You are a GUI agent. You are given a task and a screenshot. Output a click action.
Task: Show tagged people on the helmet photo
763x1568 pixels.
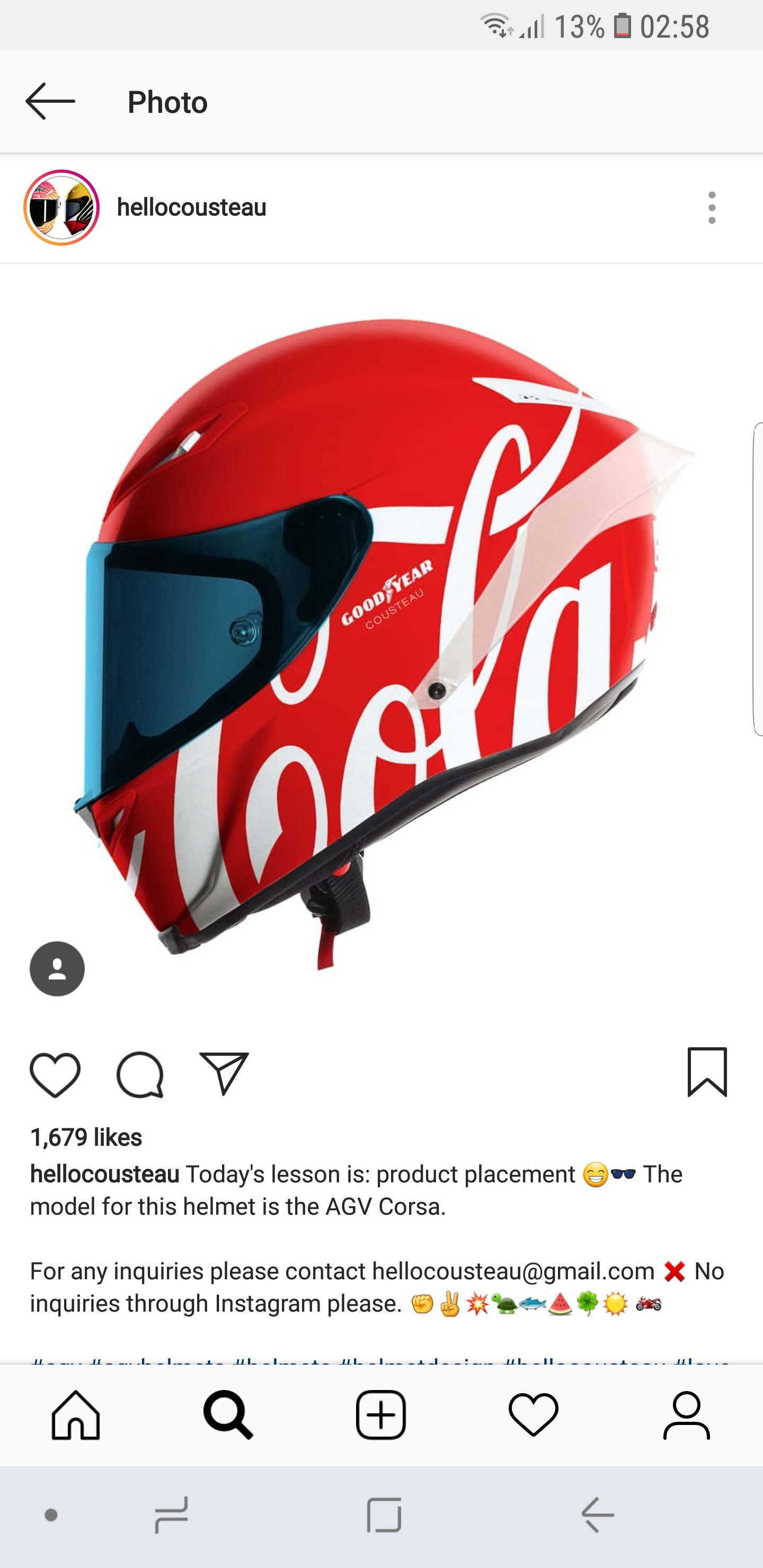tap(57, 968)
